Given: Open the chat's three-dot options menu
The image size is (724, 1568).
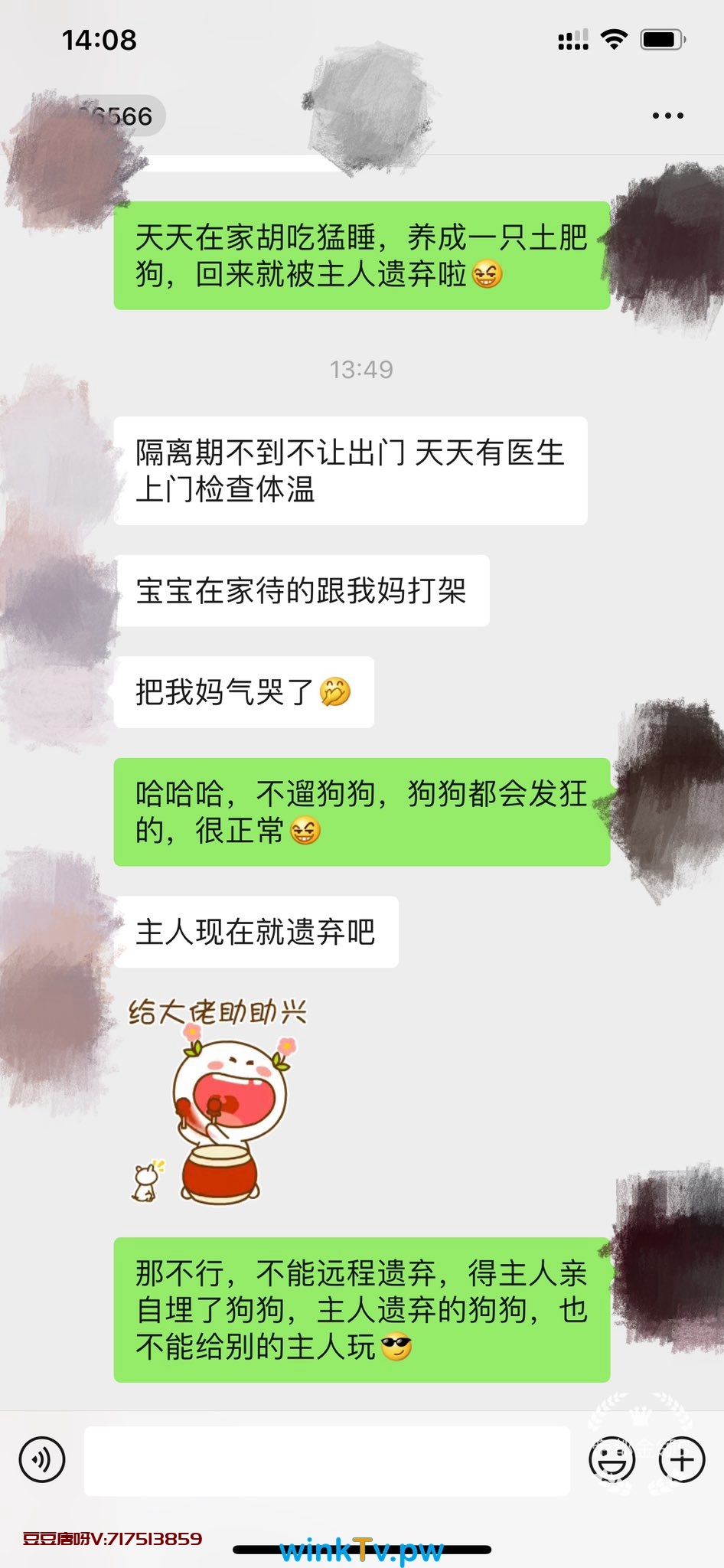Looking at the screenshot, I should pyautogui.click(x=667, y=116).
